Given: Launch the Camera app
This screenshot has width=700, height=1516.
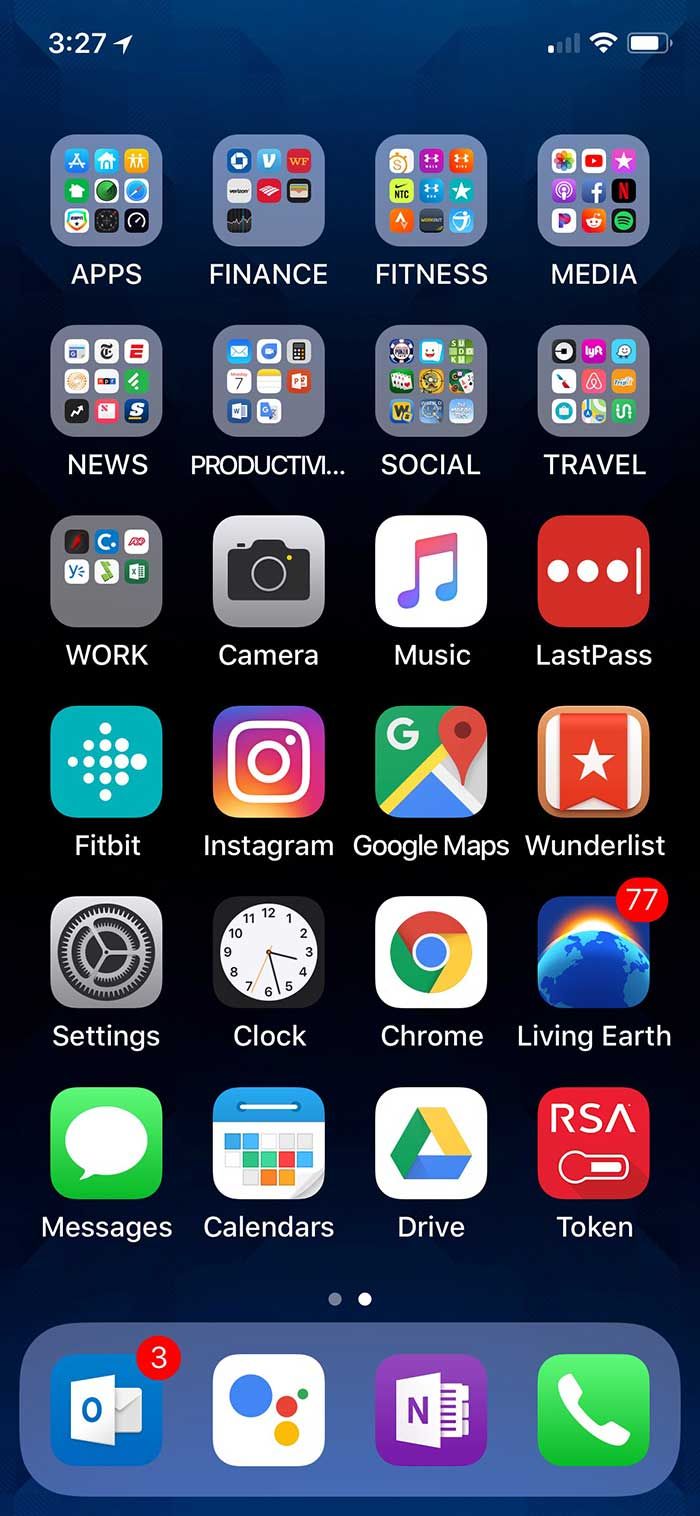Looking at the screenshot, I should coord(268,571).
